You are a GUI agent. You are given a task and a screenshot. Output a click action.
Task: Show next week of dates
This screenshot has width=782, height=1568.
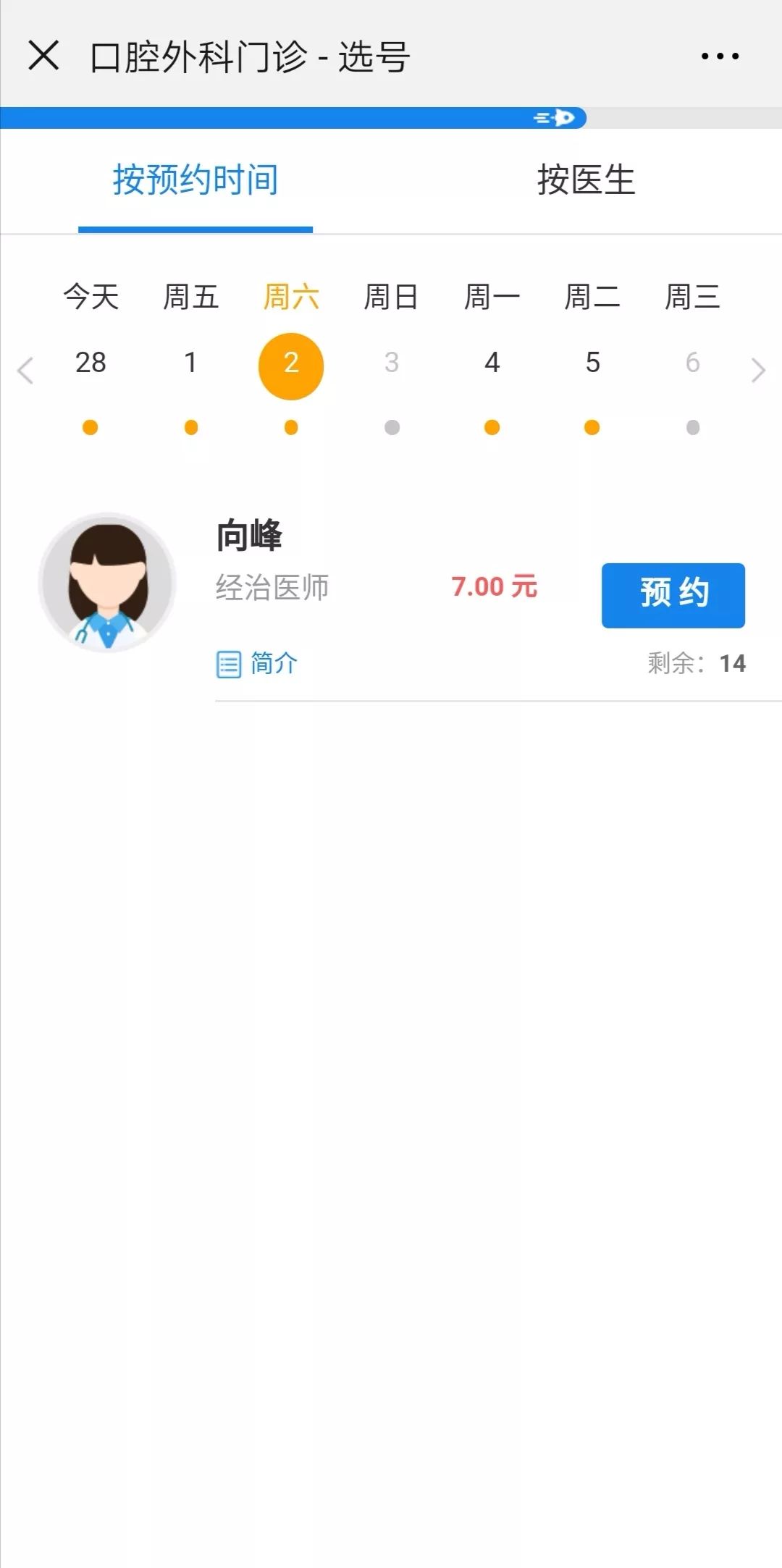(757, 371)
